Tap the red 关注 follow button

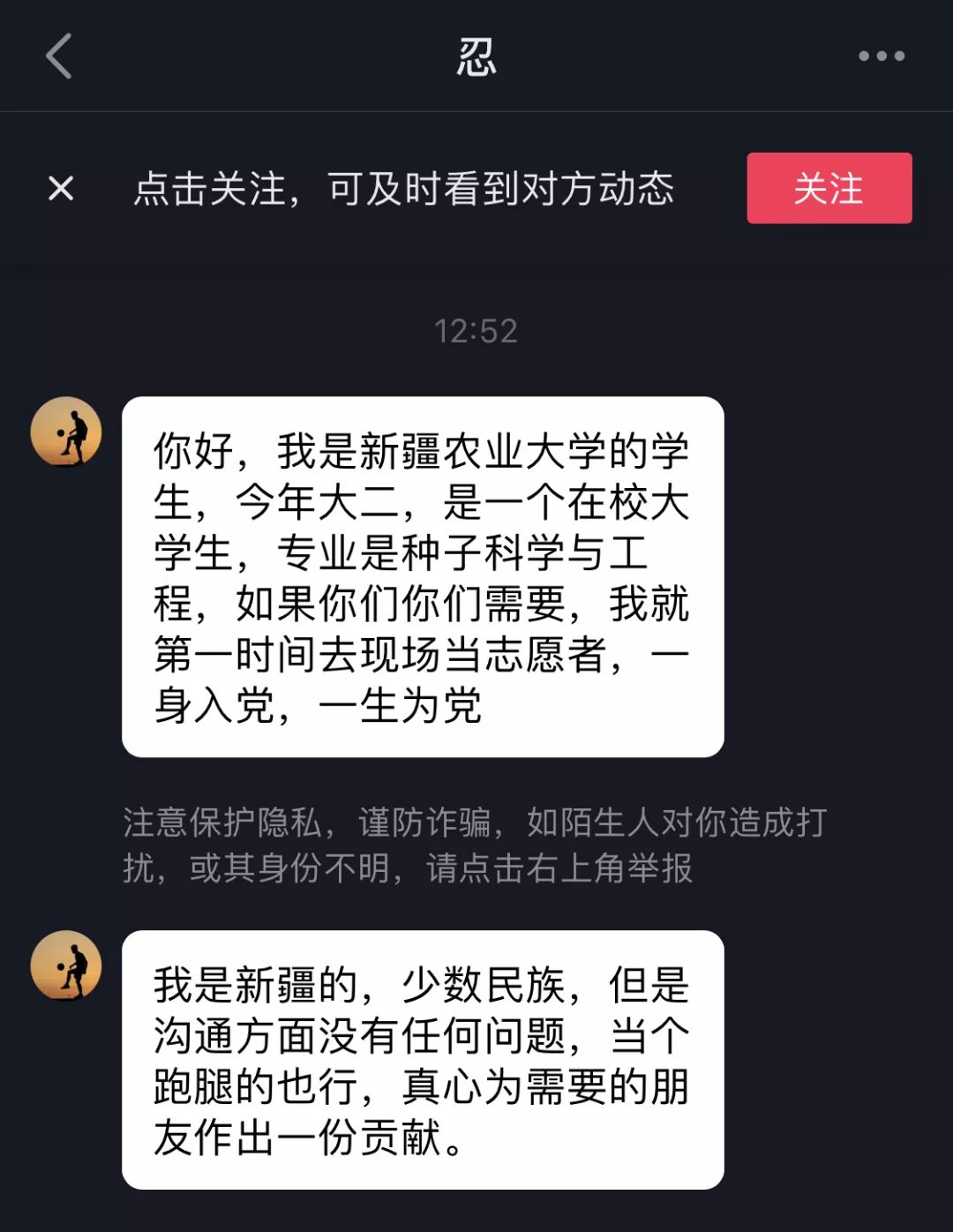click(x=829, y=188)
